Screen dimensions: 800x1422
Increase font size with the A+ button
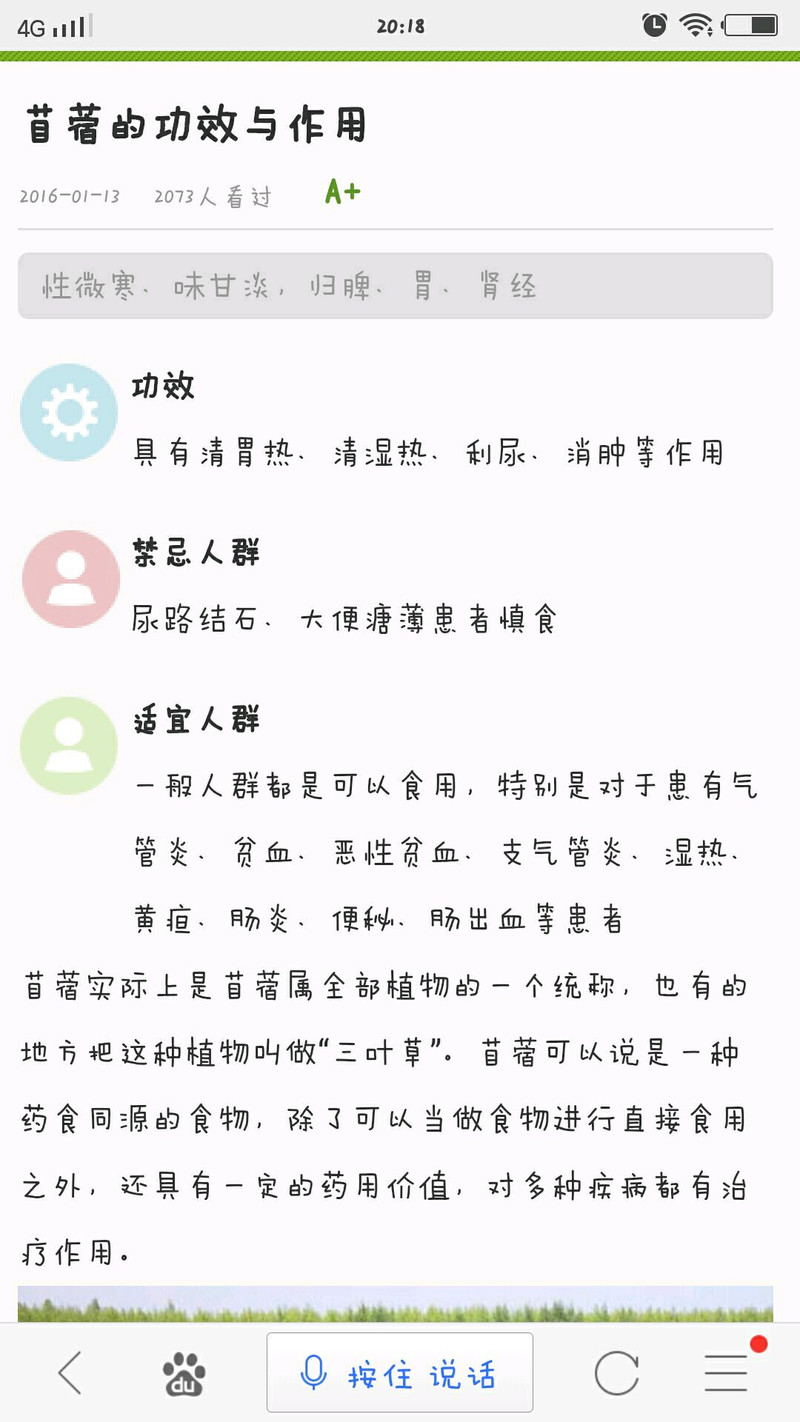(x=342, y=192)
